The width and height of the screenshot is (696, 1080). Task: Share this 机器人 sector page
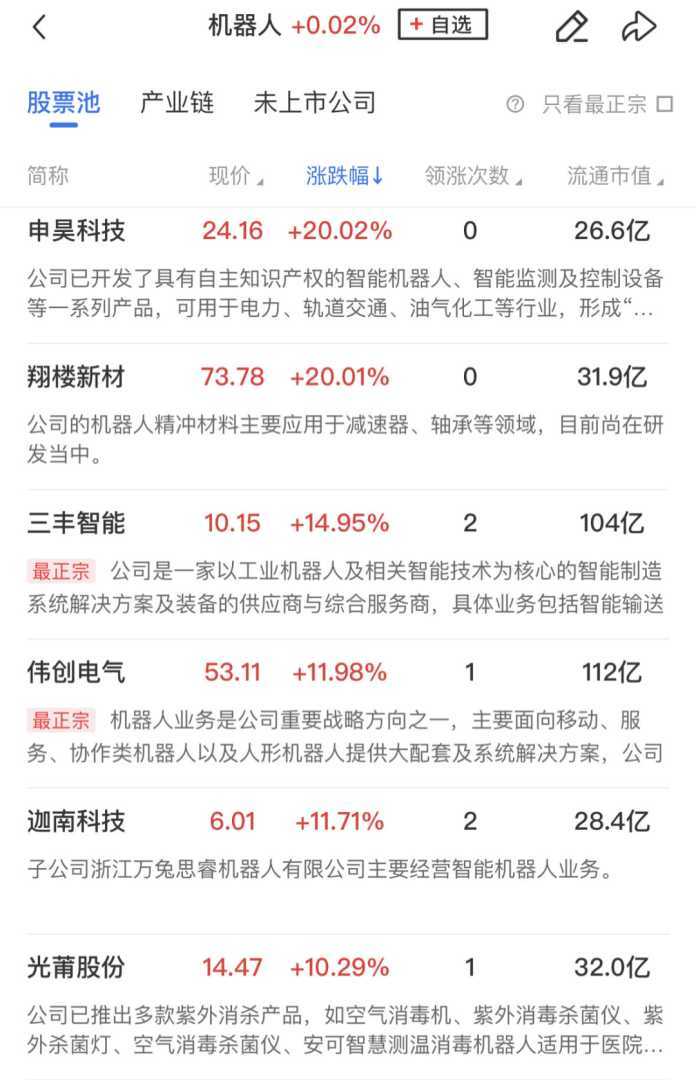pyautogui.click(x=638, y=27)
